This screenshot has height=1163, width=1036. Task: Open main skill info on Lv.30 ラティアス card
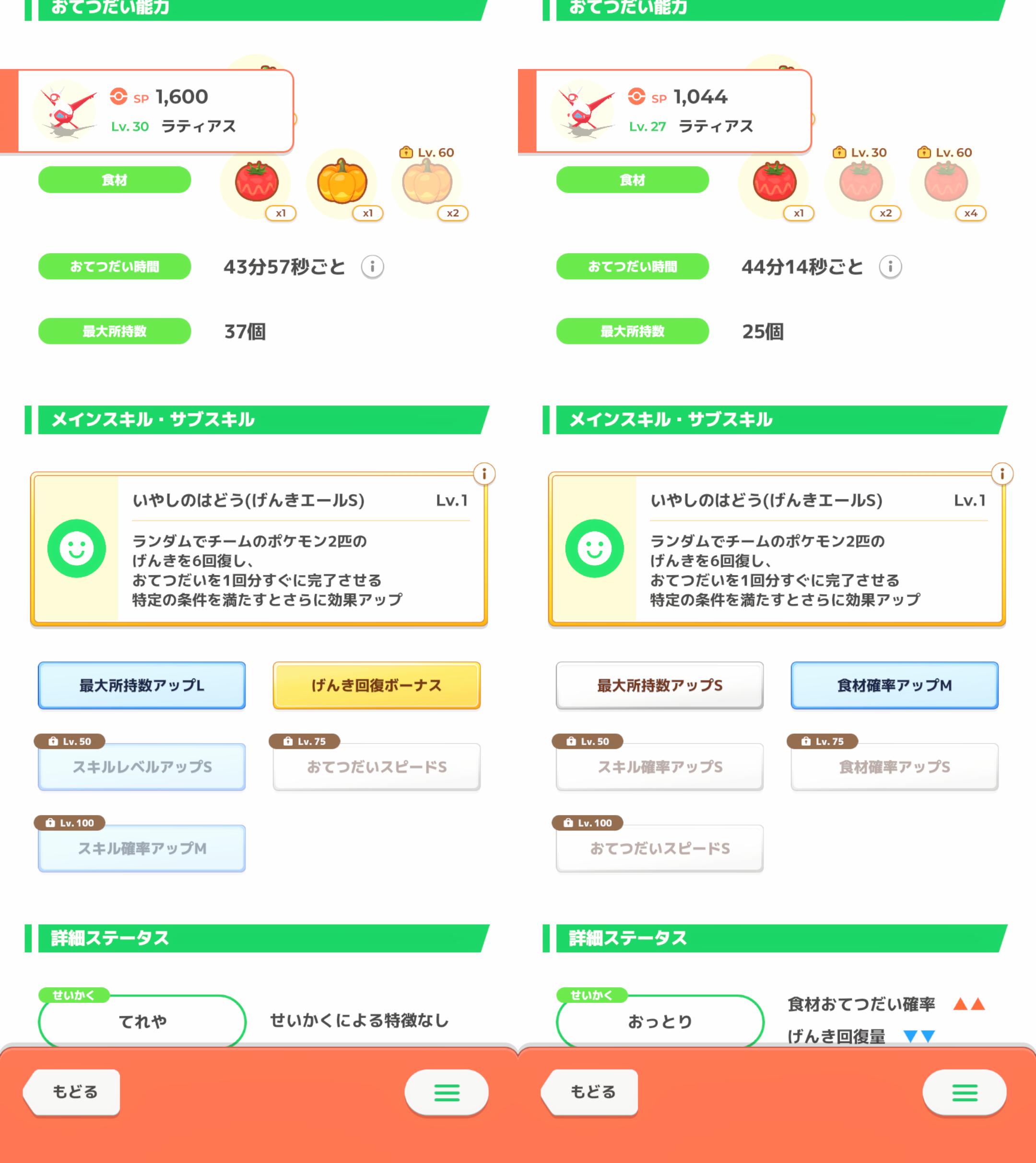(484, 474)
